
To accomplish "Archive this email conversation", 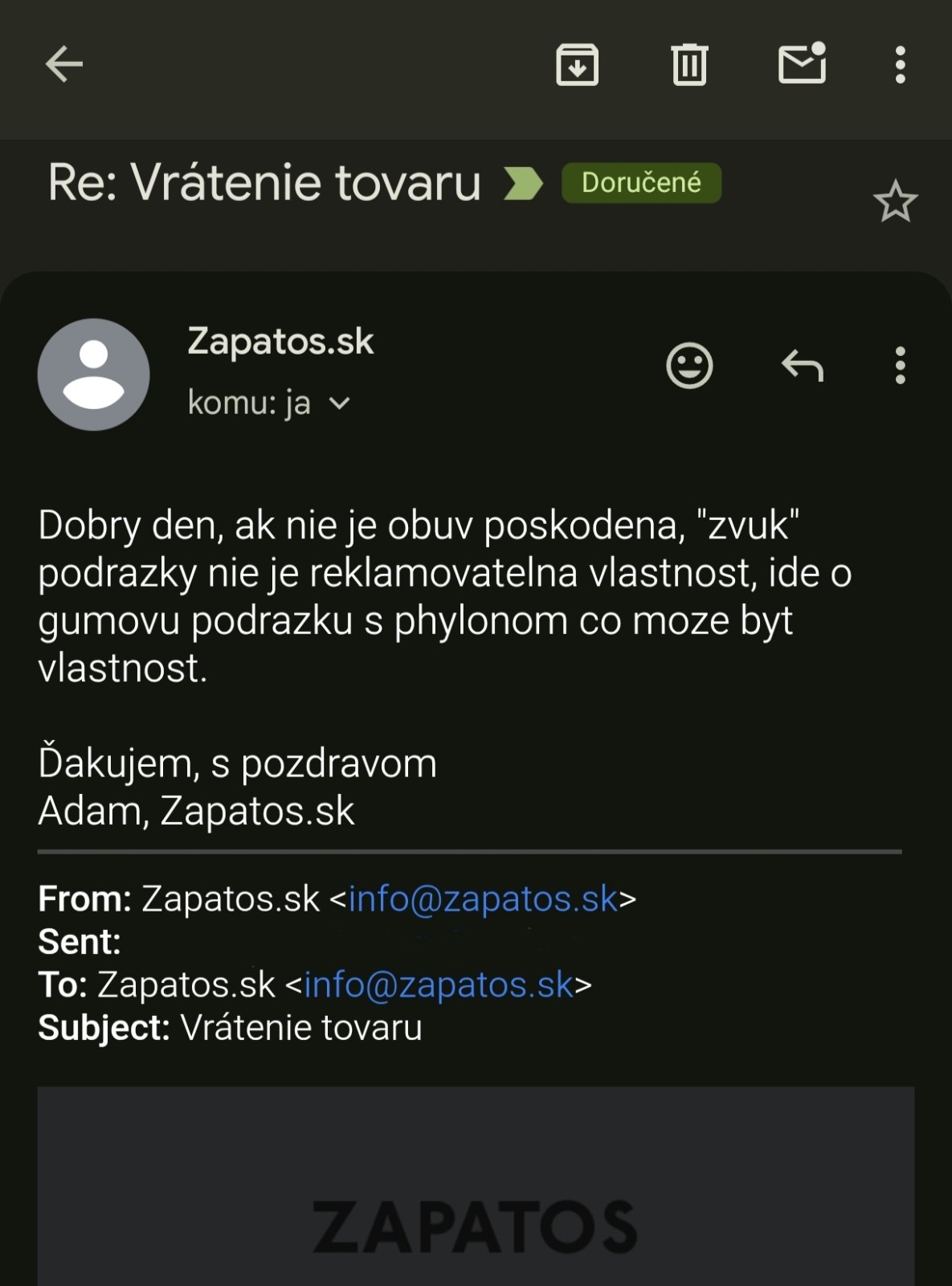I will (577, 64).
